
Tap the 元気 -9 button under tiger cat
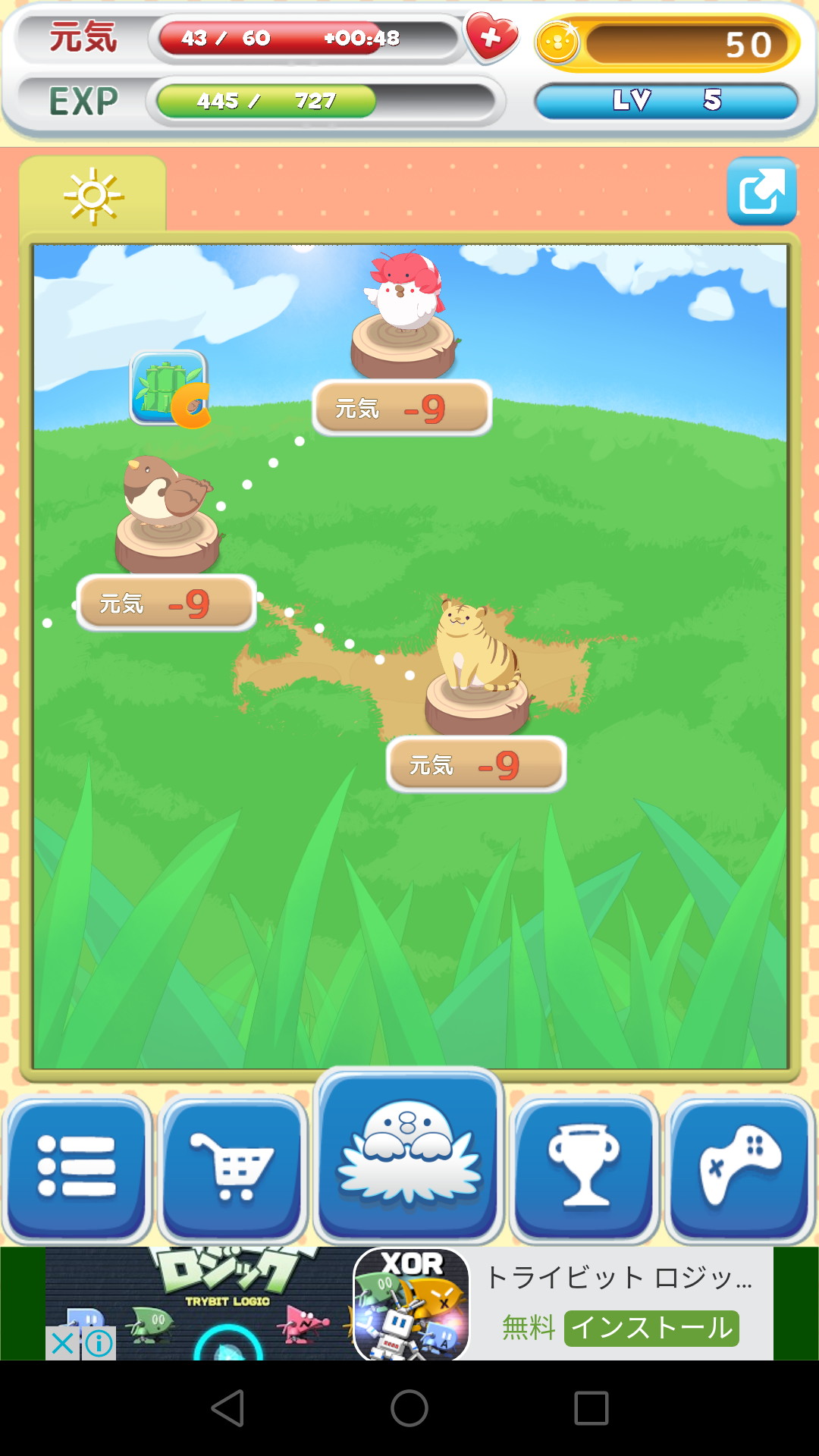click(476, 765)
